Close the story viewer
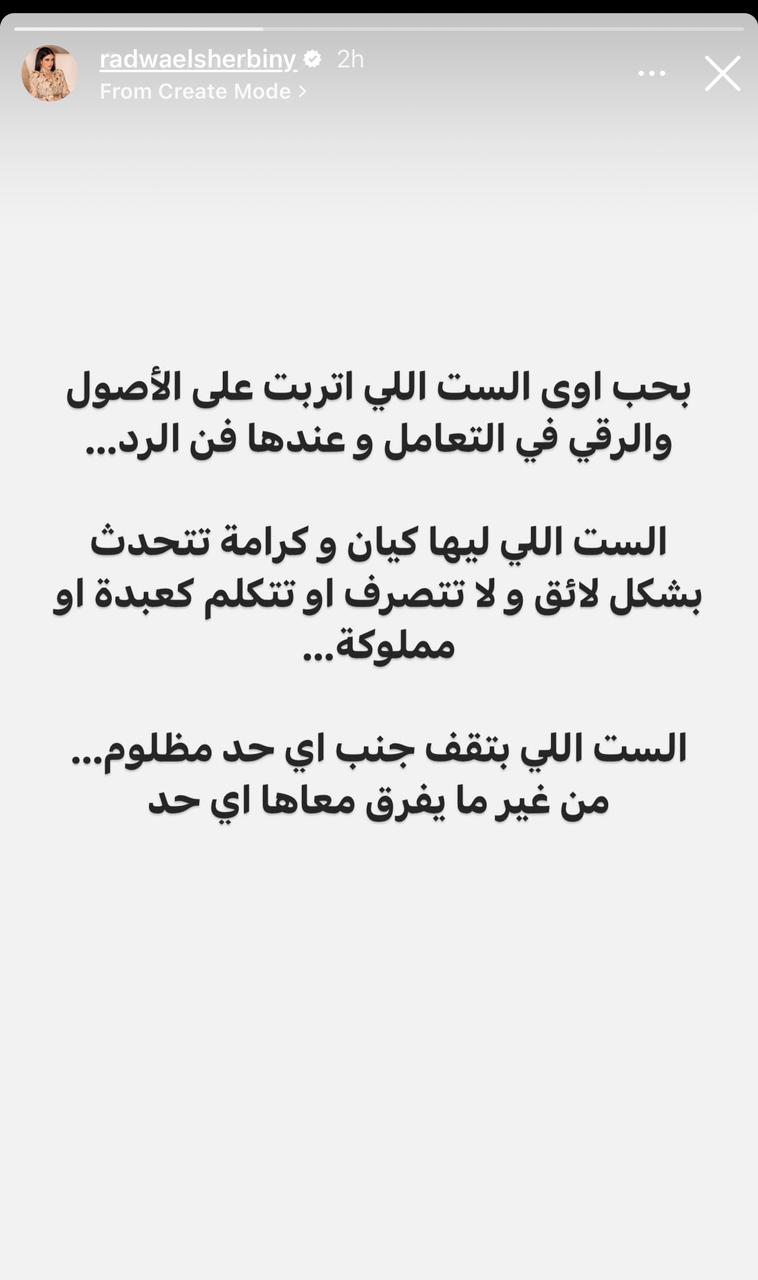The height and width of the screenshot is (1280, 758). coord(722,73)
